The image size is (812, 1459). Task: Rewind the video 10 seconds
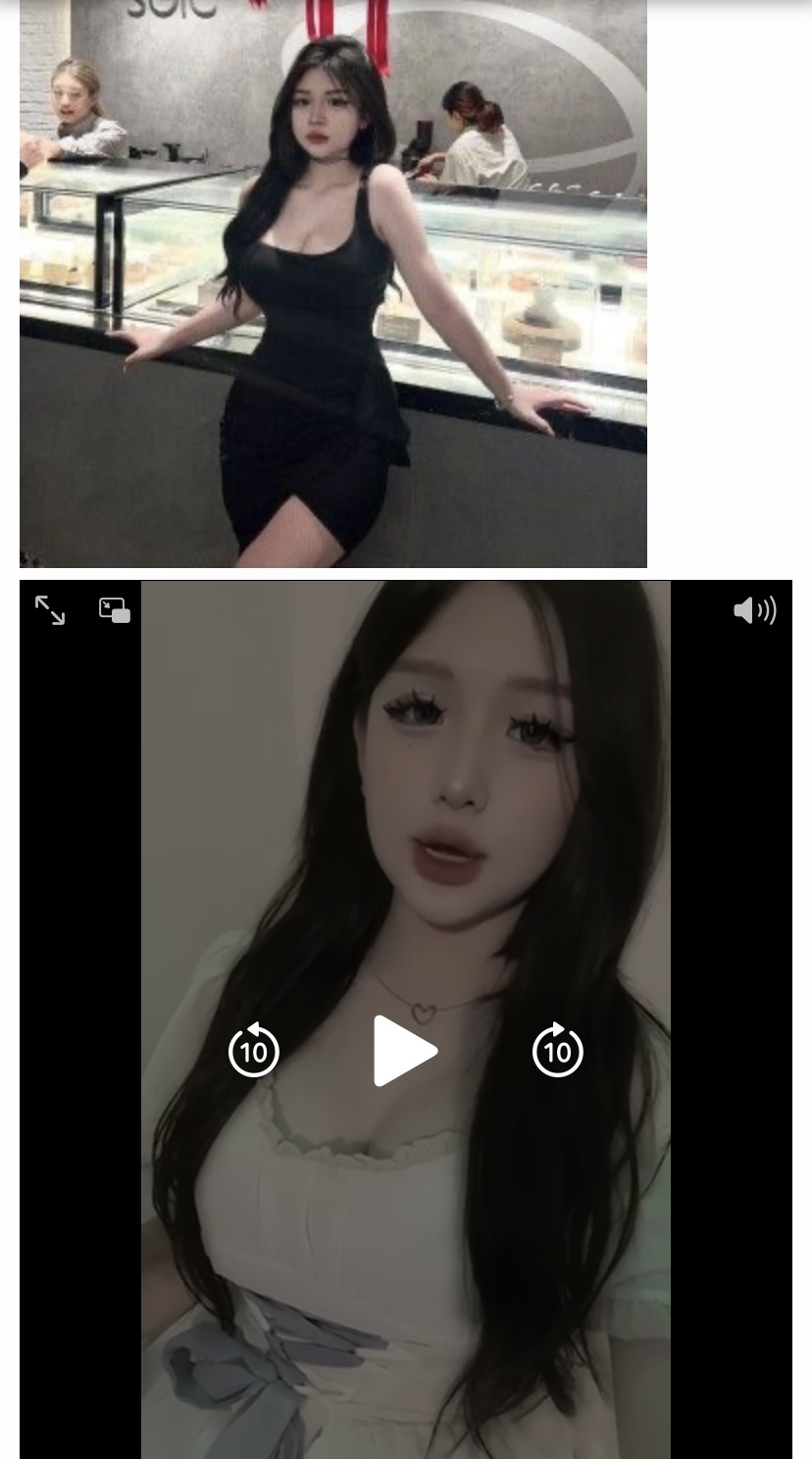click(254, 1051)
